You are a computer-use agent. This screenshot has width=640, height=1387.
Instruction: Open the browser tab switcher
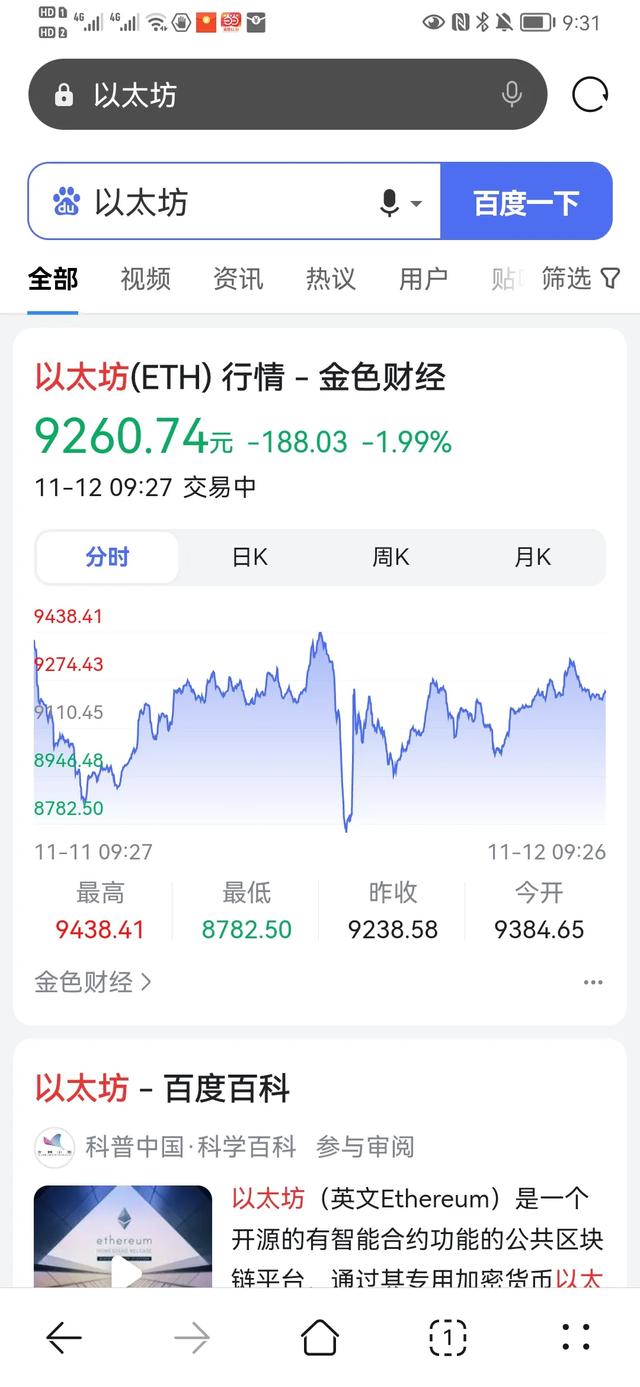(x=448, y=1337)
